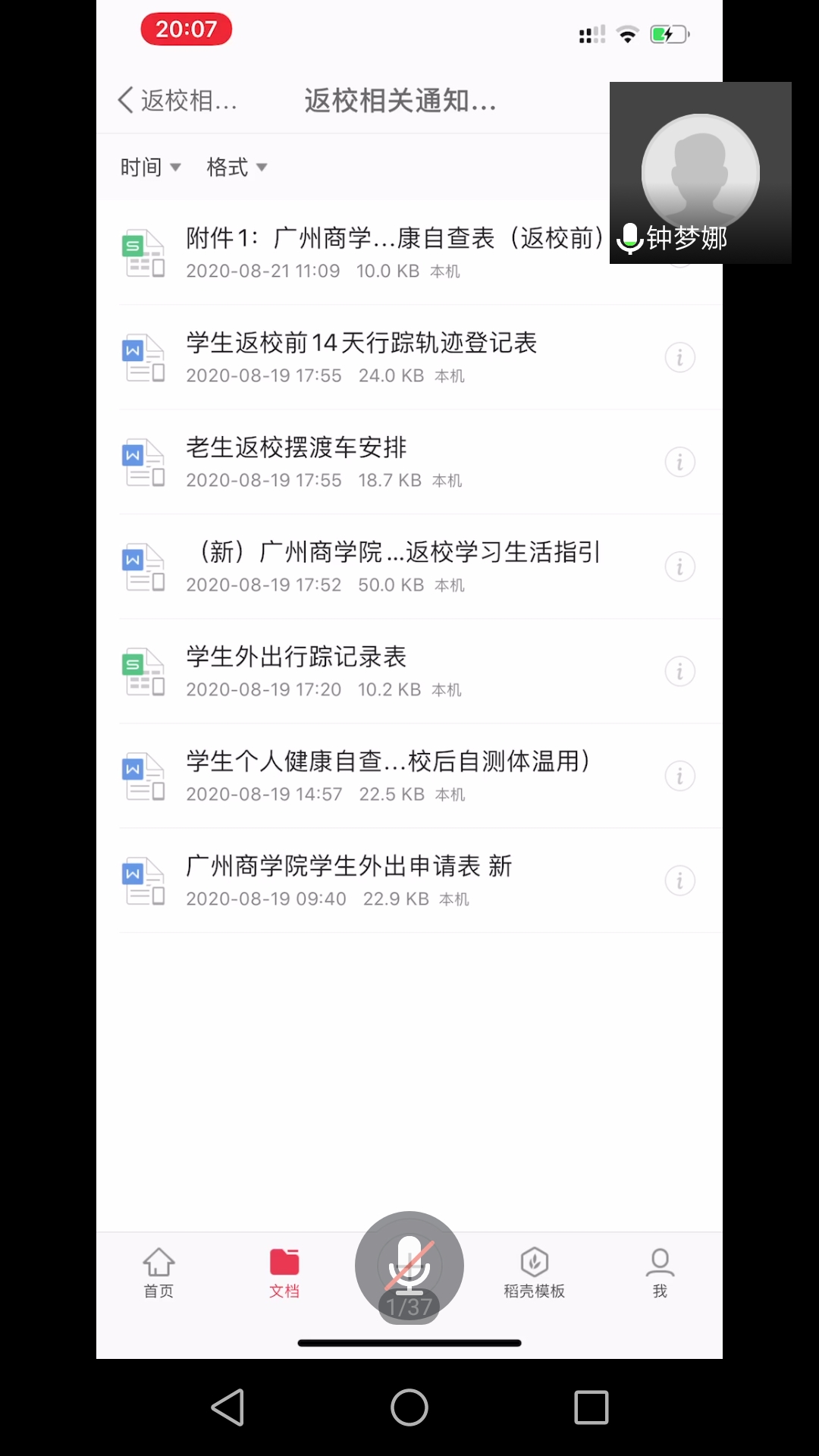
Task: Switch to the 稻壳模板 tab
Action: (x=534, y=1272)
